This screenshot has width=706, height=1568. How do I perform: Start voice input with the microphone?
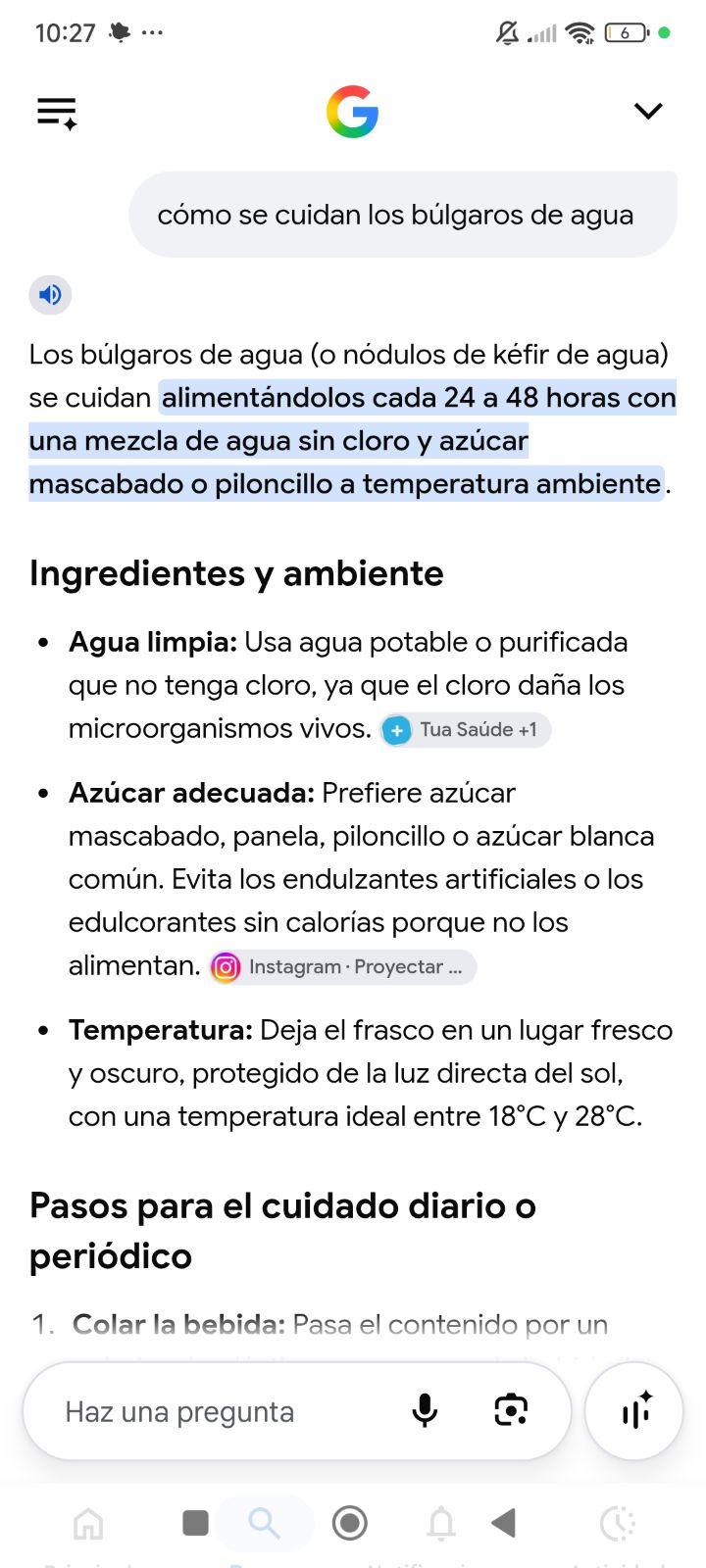tap(425, 1411)
